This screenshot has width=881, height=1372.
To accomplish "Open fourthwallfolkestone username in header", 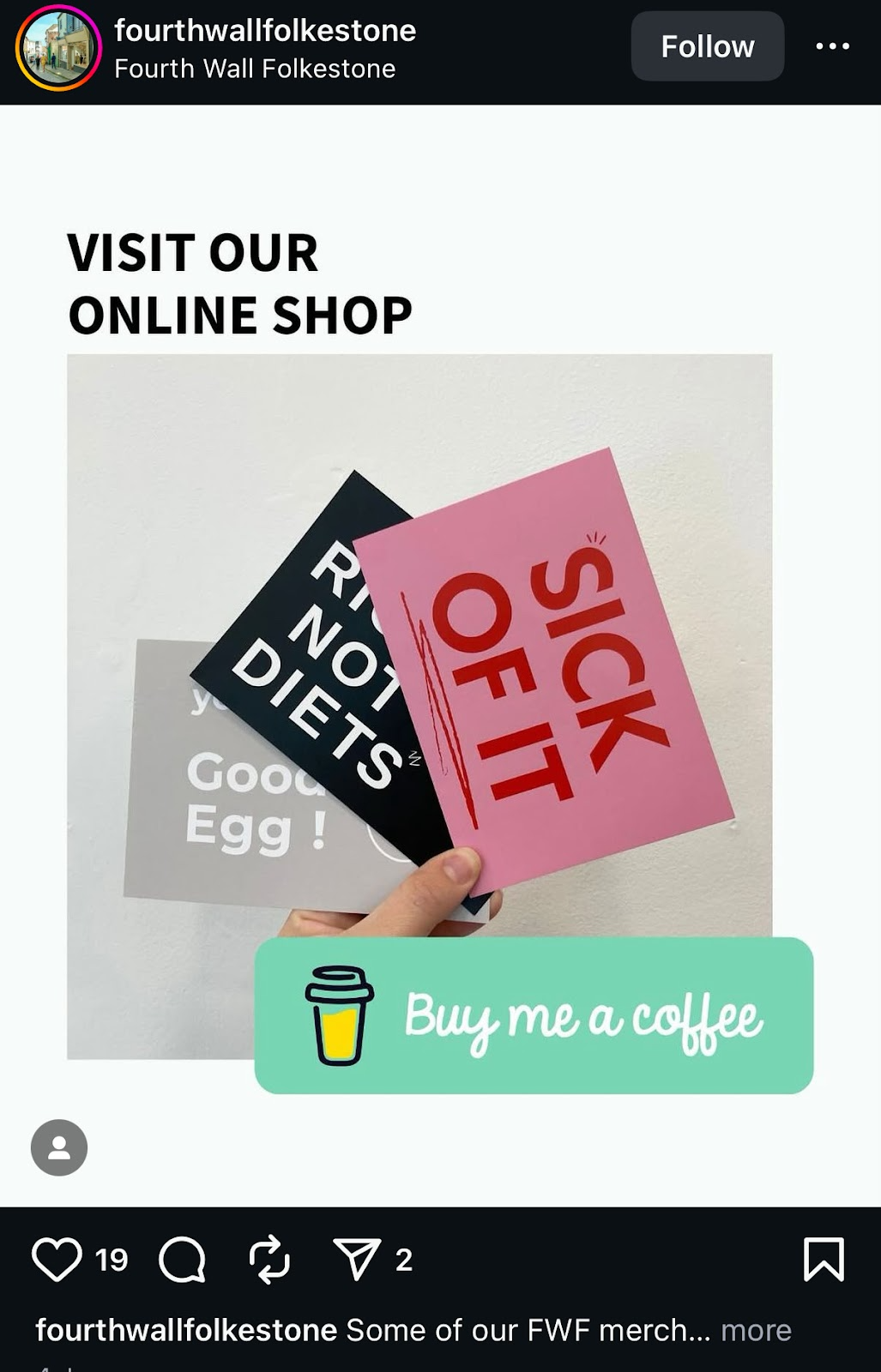I will (x=265, y=31).
